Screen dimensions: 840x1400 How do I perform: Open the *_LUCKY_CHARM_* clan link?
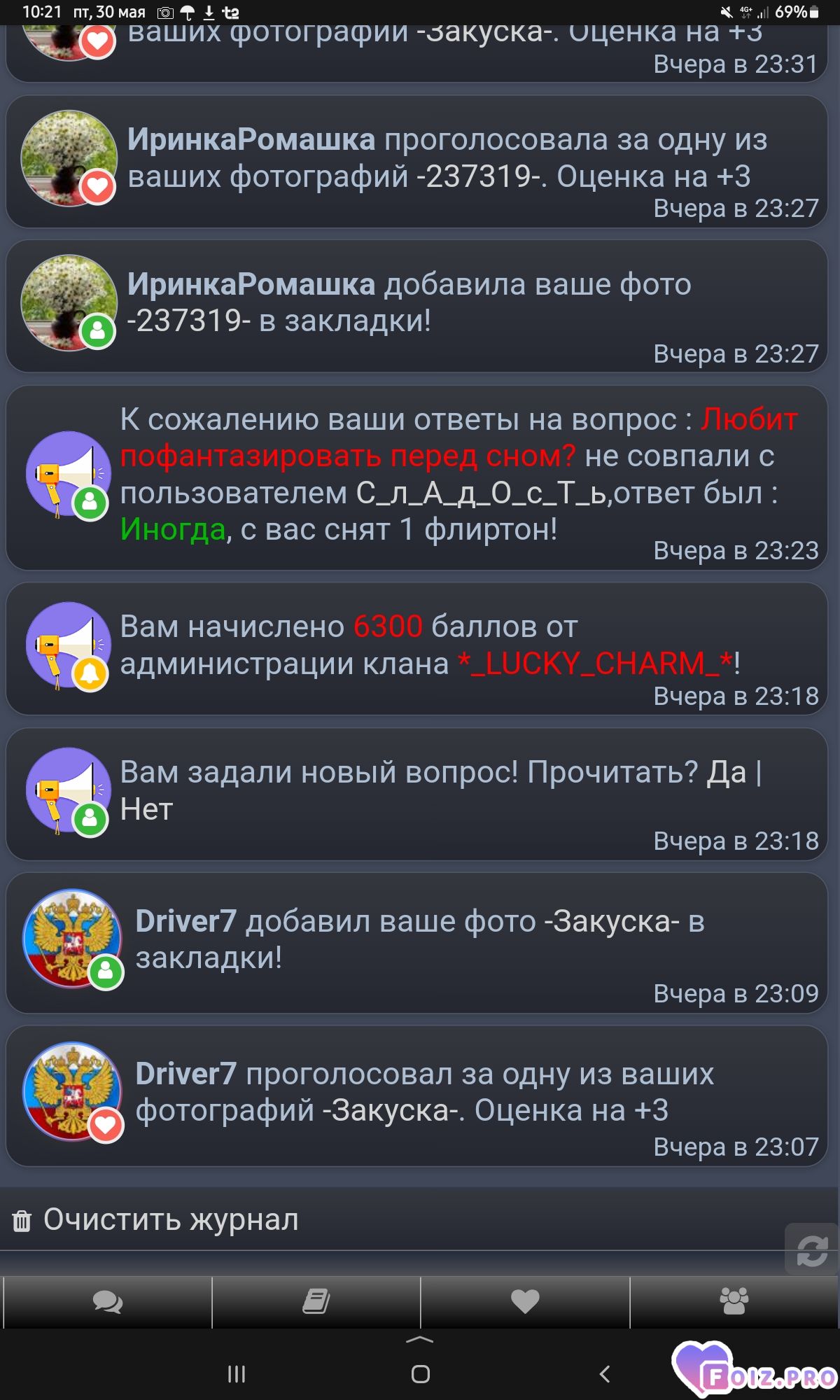tap(595, 663)
